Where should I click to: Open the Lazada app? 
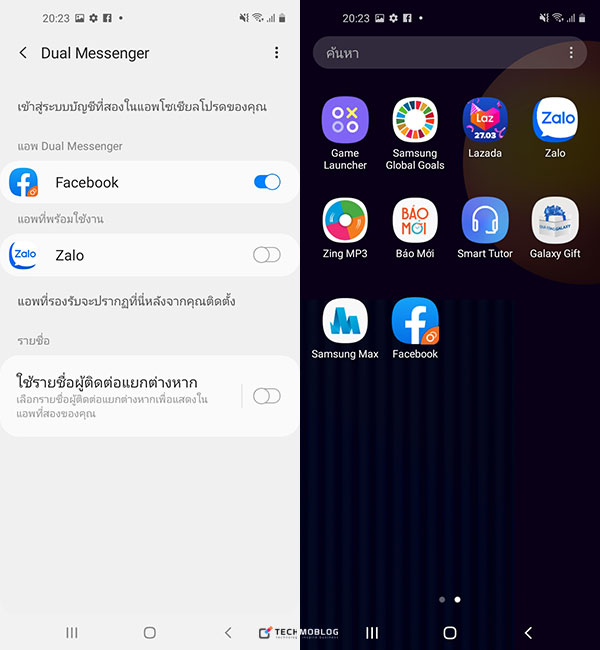tap(485, 122)
